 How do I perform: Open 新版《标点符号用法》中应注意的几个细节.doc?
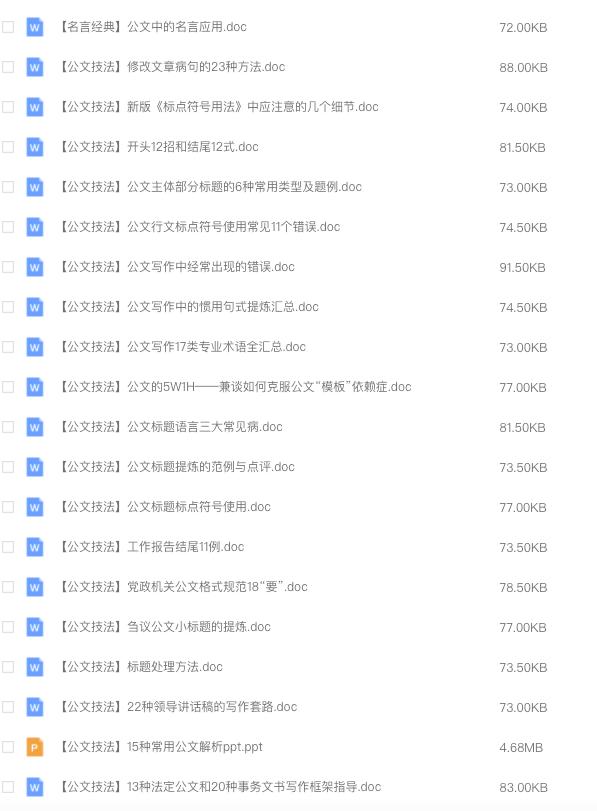(x=218, y=107)
